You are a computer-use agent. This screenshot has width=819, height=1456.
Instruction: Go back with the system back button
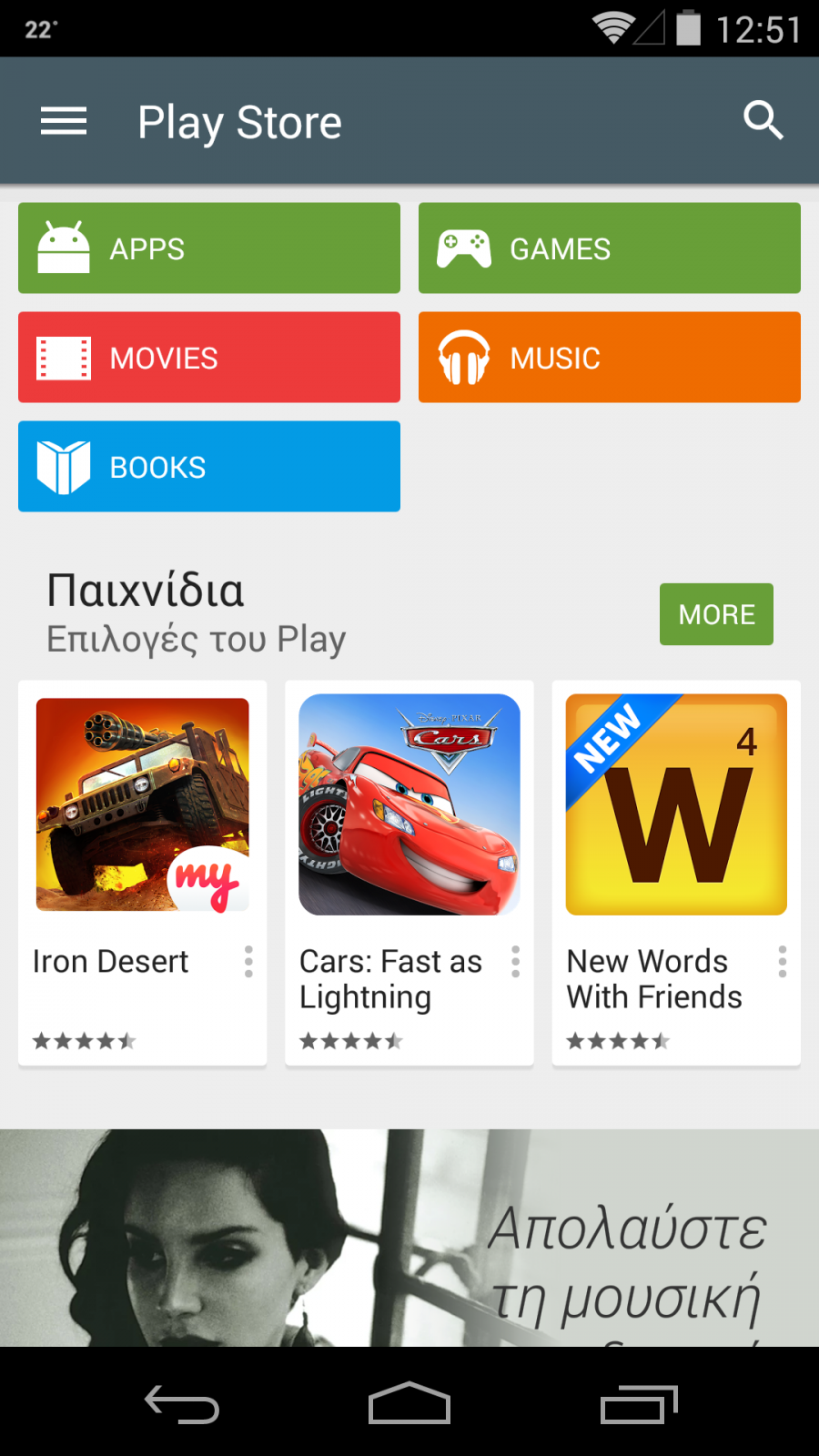(182, 1404)
